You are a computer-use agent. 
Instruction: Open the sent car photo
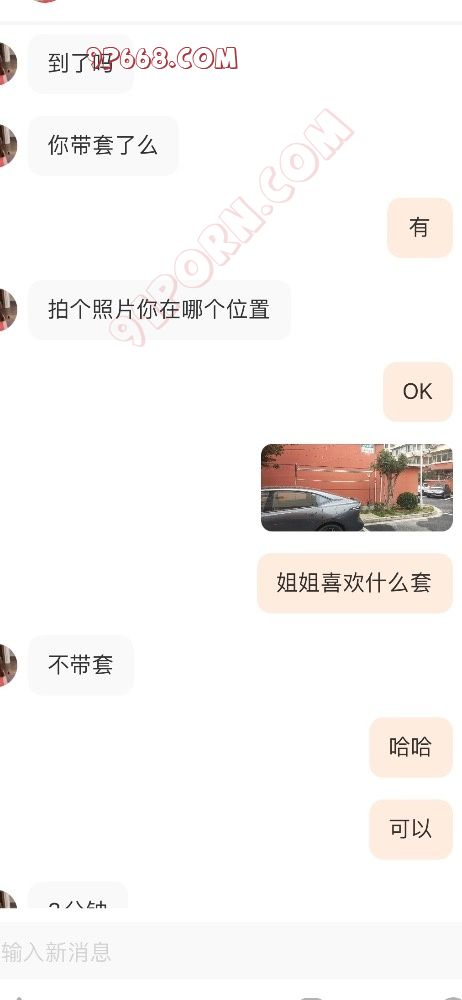point(357,488)
